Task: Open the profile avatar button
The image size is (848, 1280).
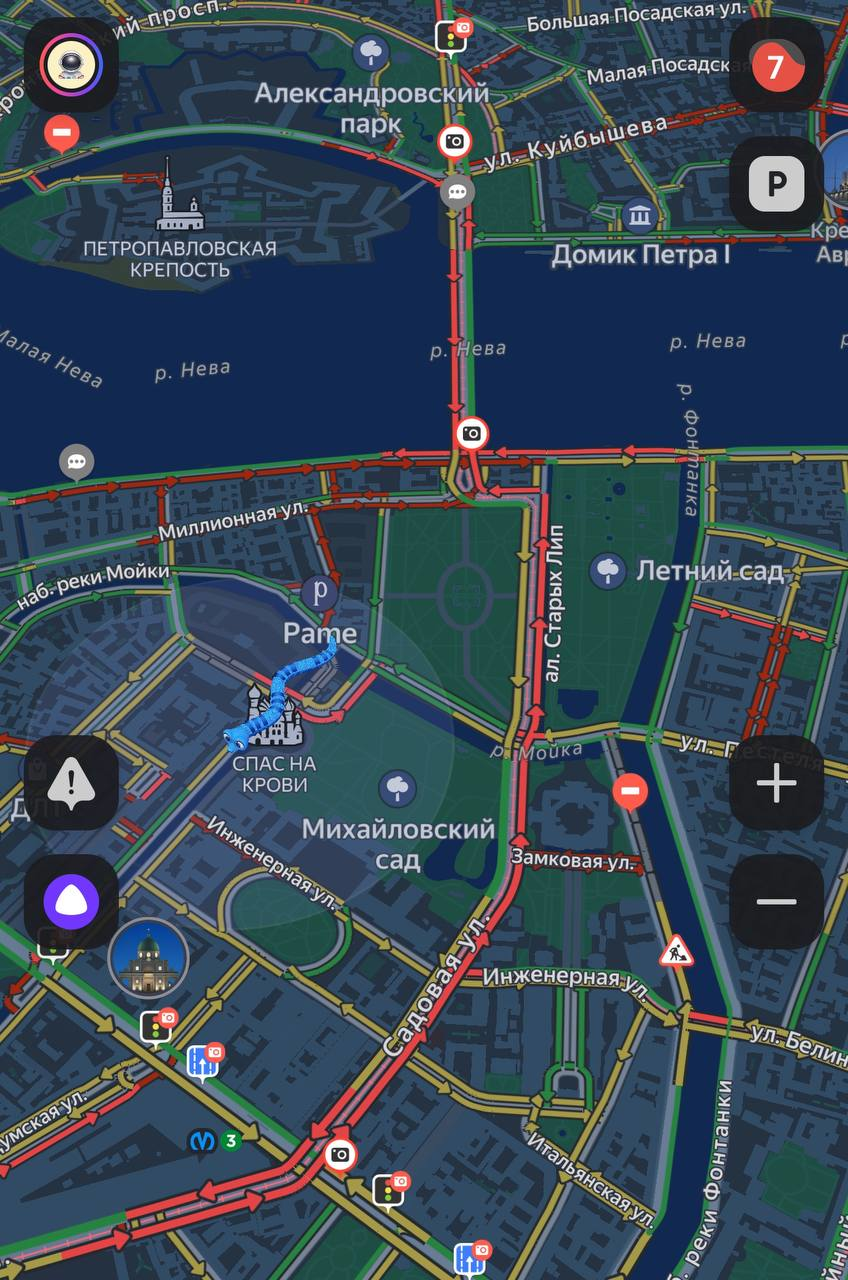Action: tap(71, 64)
